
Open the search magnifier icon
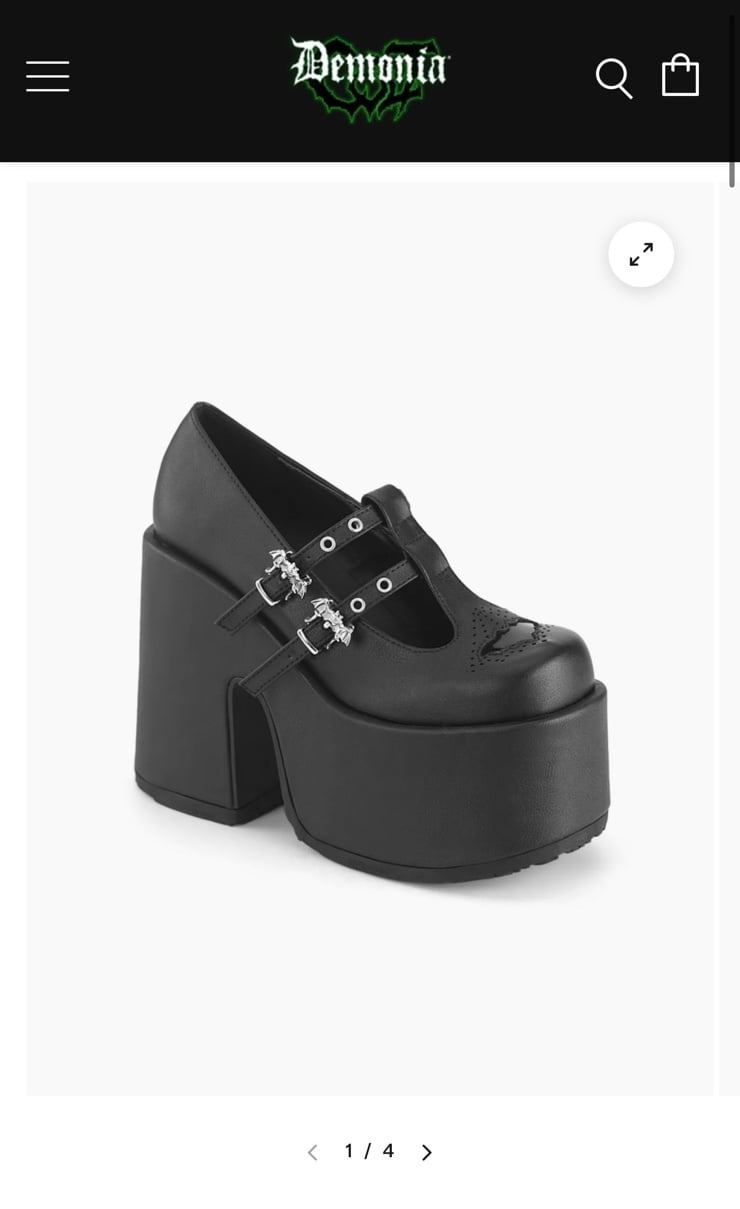pyautogui.click(x=614, y=78)
